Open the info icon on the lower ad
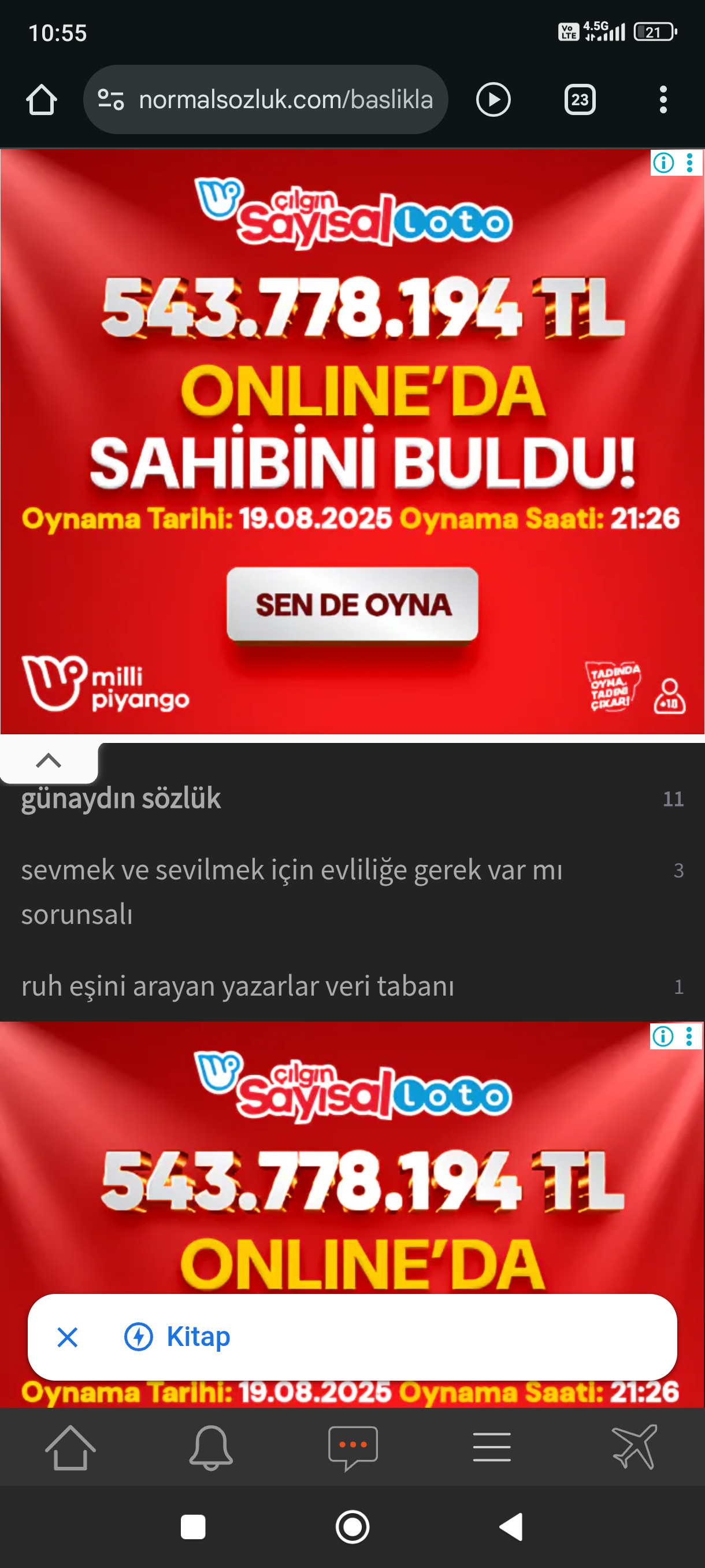The width and height of the screenshot is (705, 1568). (x=662, y=1036)
